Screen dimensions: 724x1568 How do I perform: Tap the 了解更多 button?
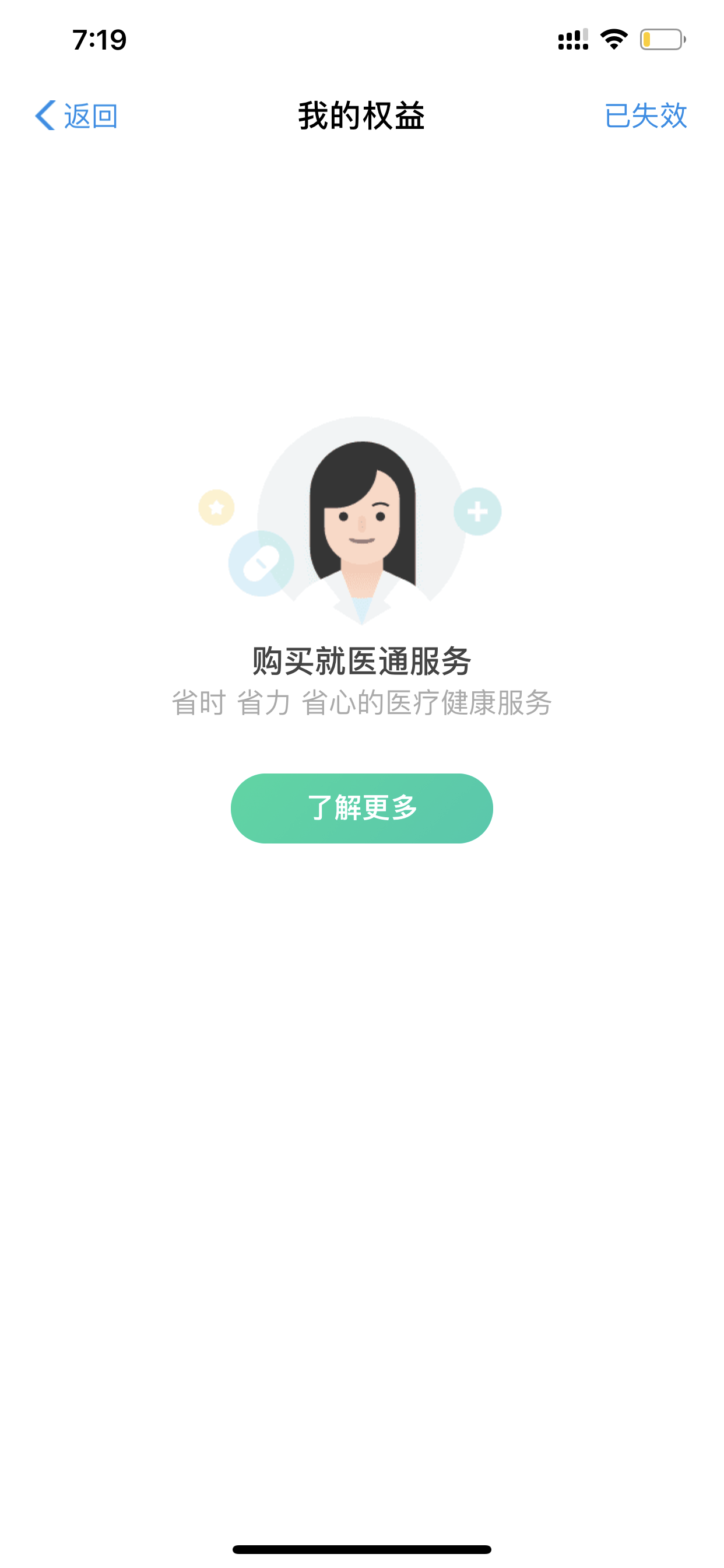point(361,808)
